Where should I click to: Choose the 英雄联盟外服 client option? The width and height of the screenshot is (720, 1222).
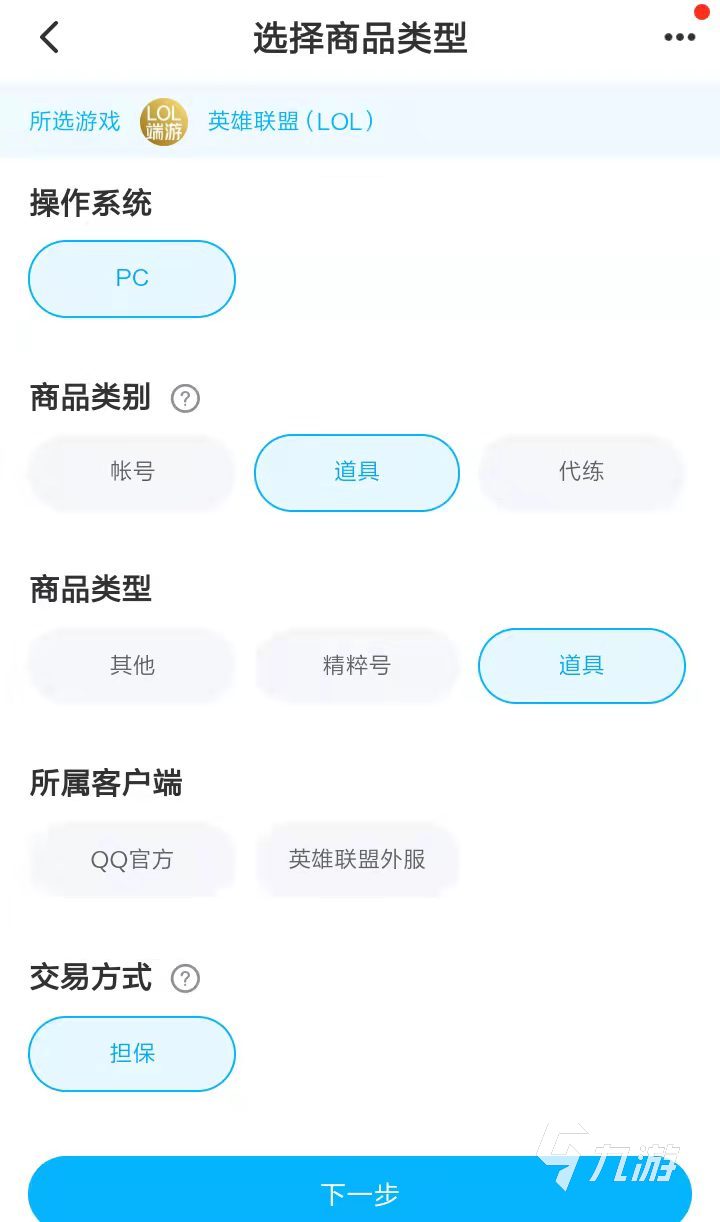(357, 860)
